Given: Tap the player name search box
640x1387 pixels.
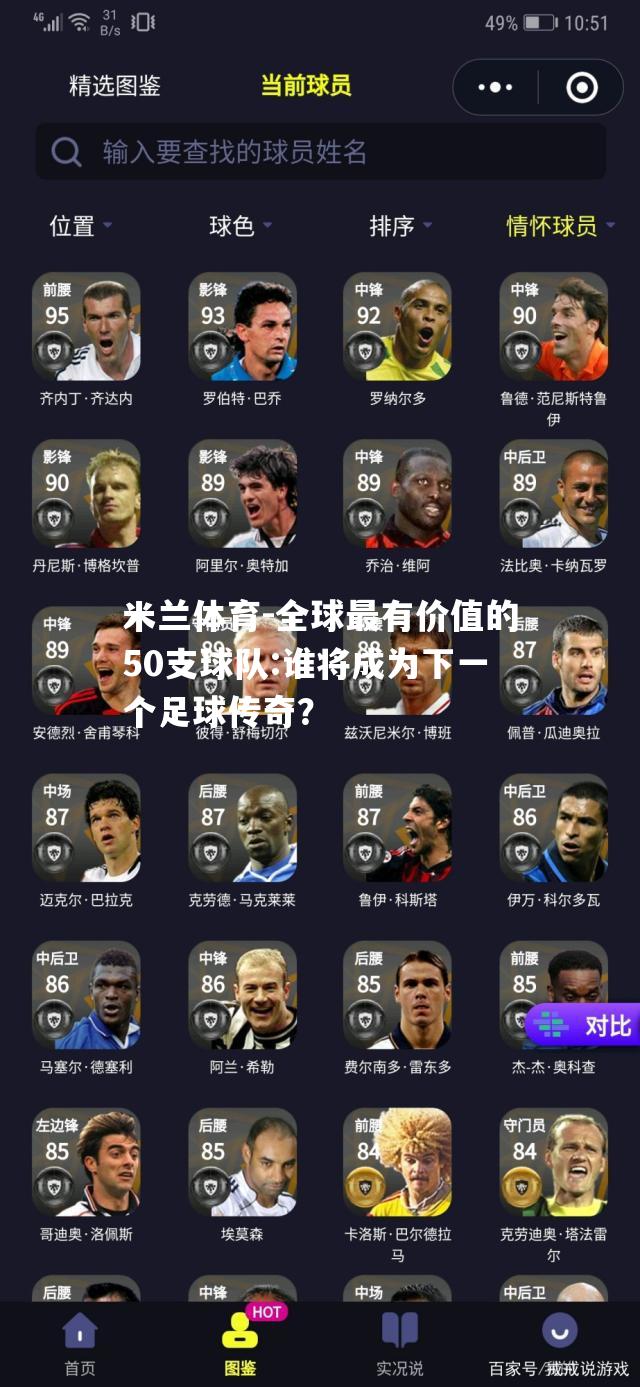Looking at the screenshot, I should [x=320, y=152].
